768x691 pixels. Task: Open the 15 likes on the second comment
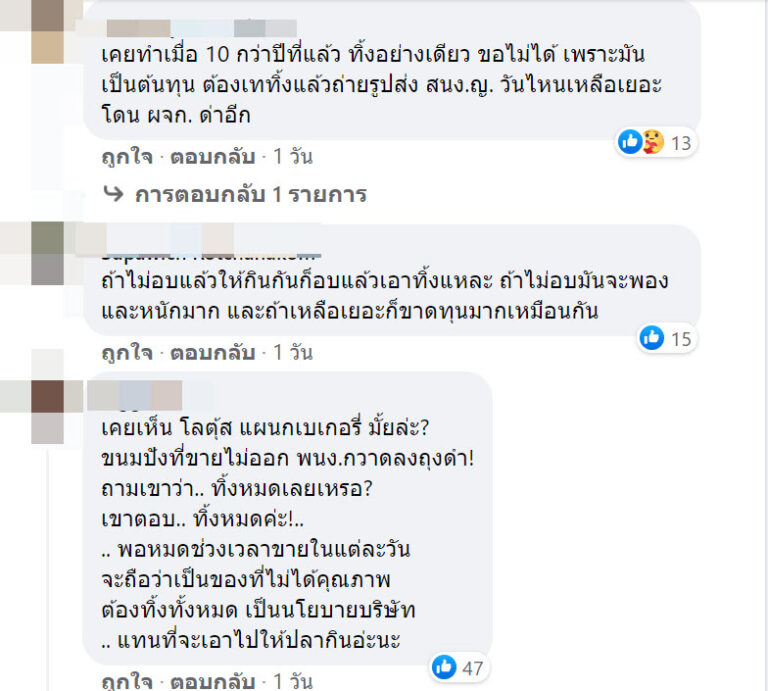(x=667, y=338)
